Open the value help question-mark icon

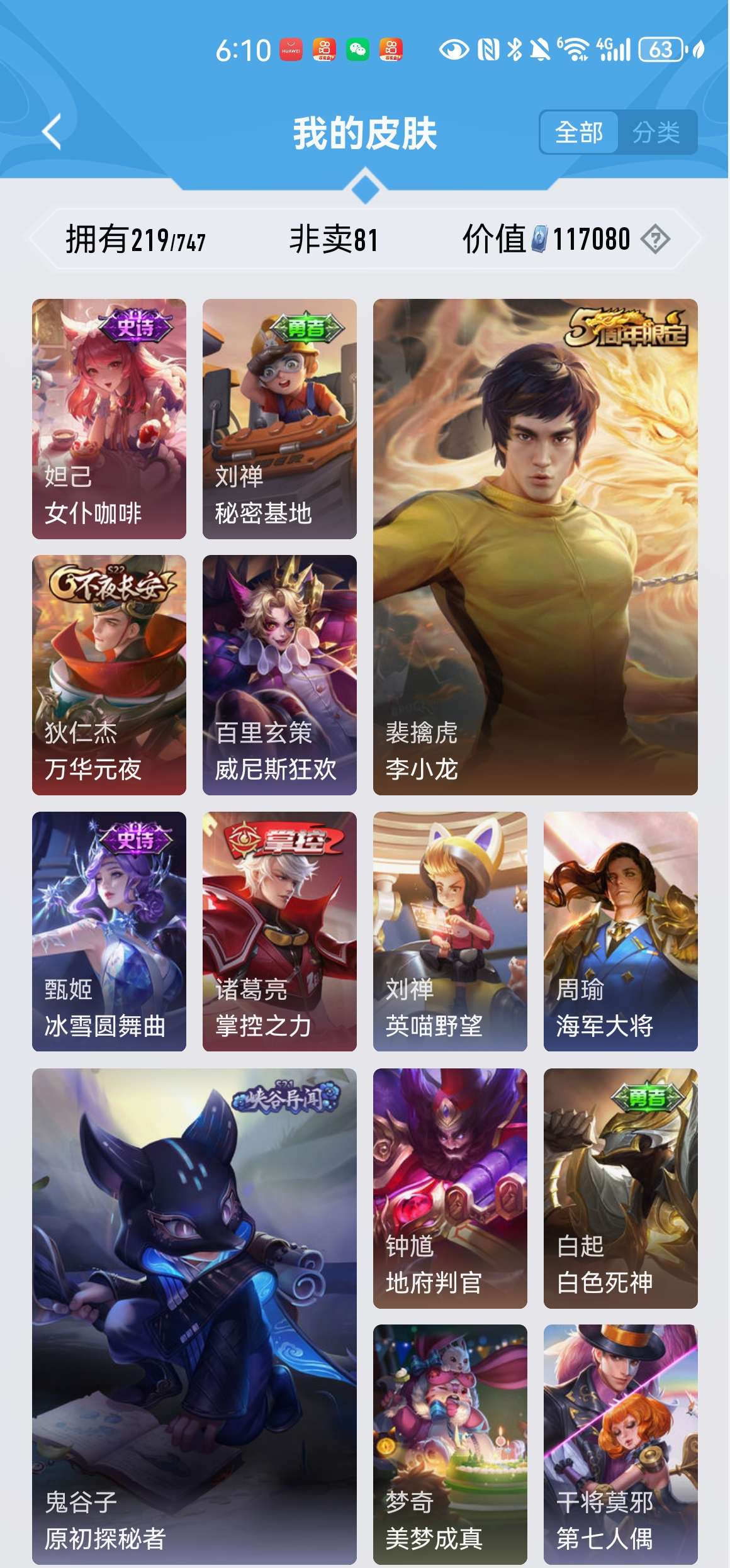coord(655,240)
